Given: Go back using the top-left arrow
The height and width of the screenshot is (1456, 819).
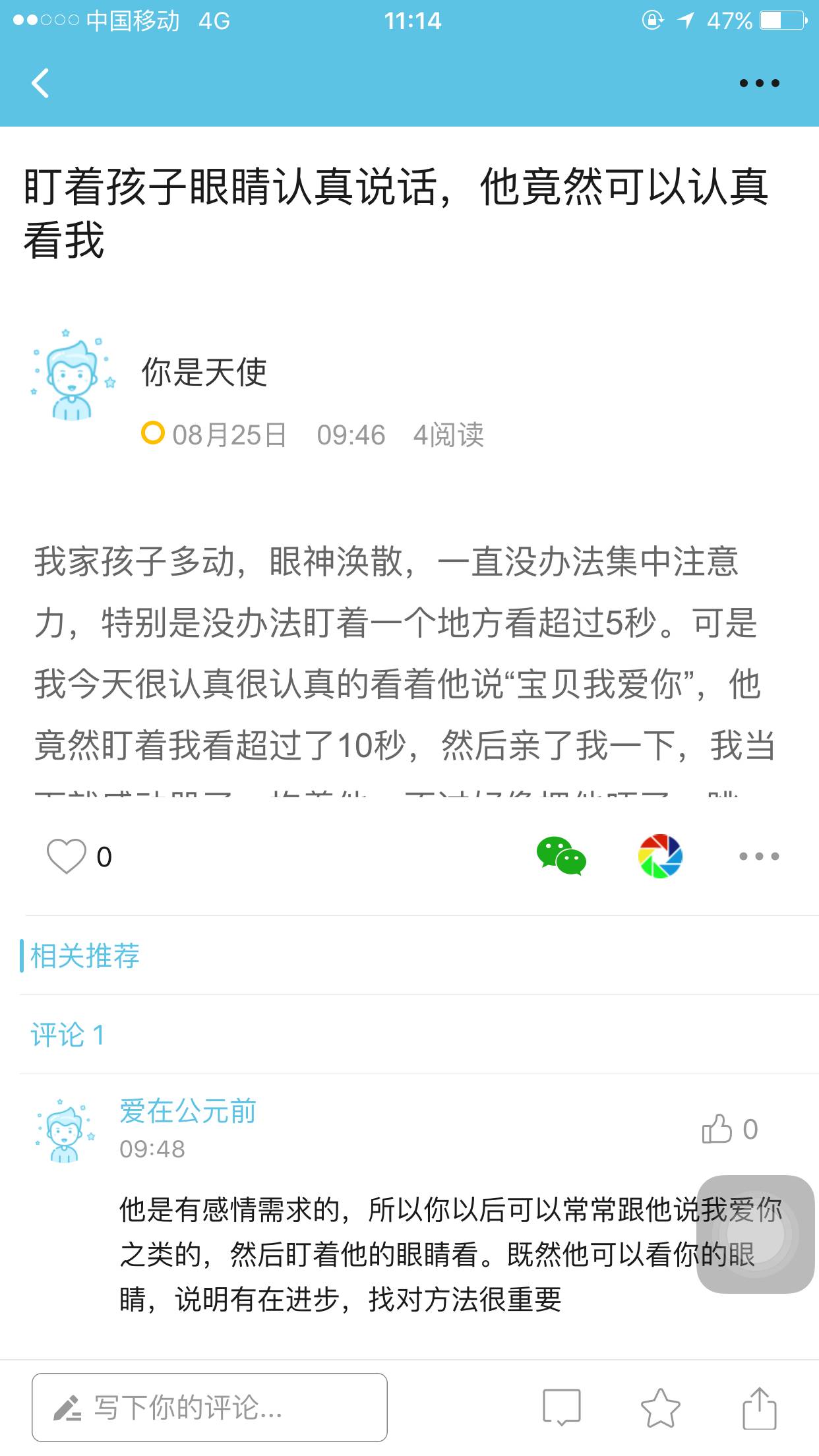Looking at the screenshot, I should click(41, 83).
